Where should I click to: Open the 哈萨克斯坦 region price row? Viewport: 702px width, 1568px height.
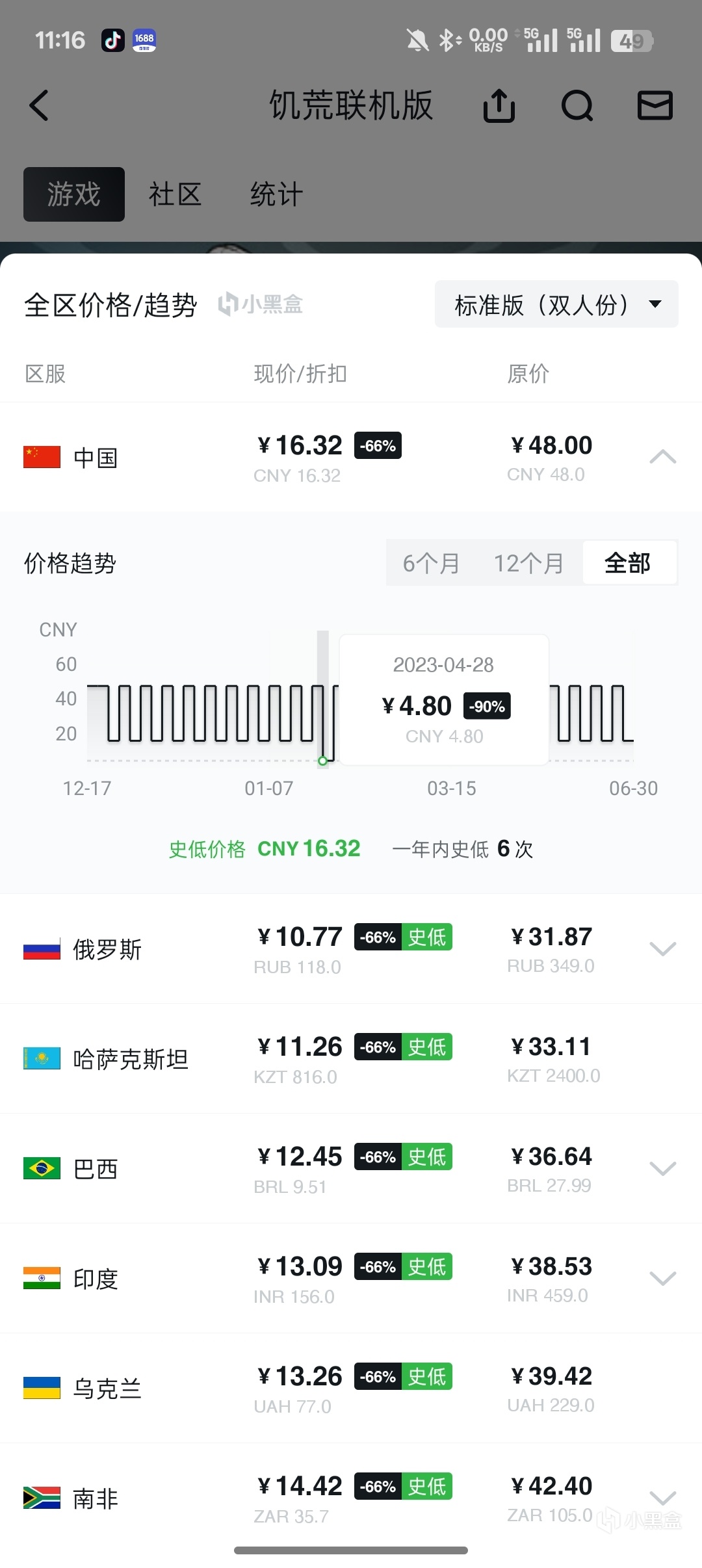coord(351,1058)
